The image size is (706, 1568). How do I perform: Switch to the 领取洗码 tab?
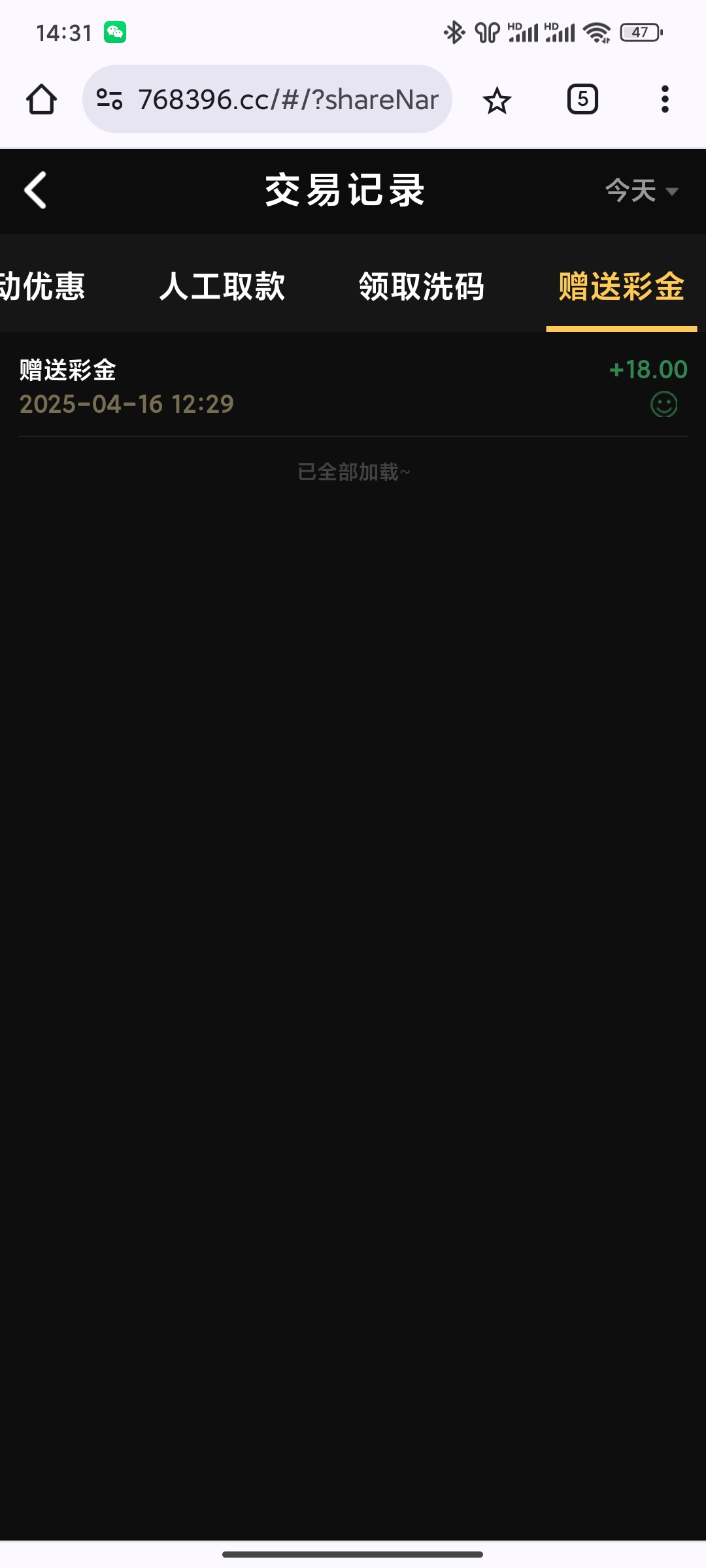click(422, 286)
